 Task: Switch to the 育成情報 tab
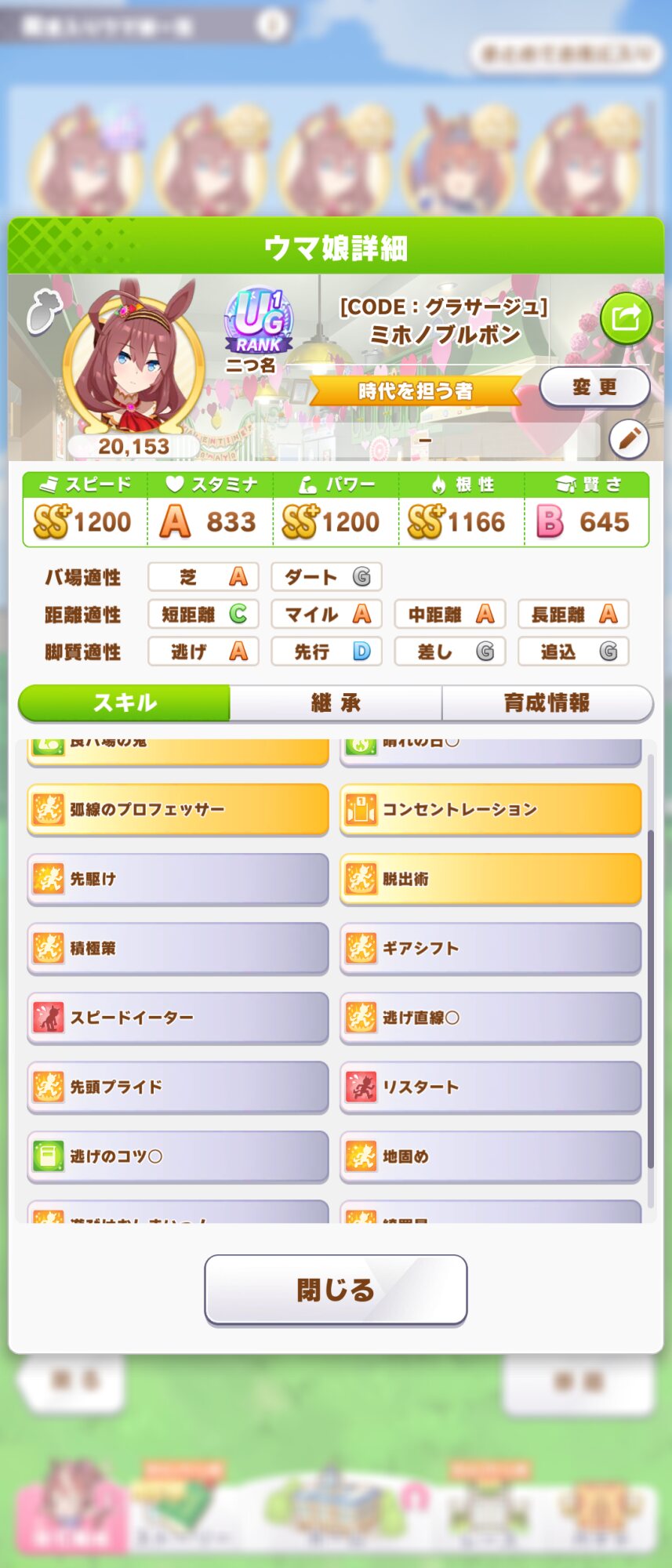(x=547, y=702)
